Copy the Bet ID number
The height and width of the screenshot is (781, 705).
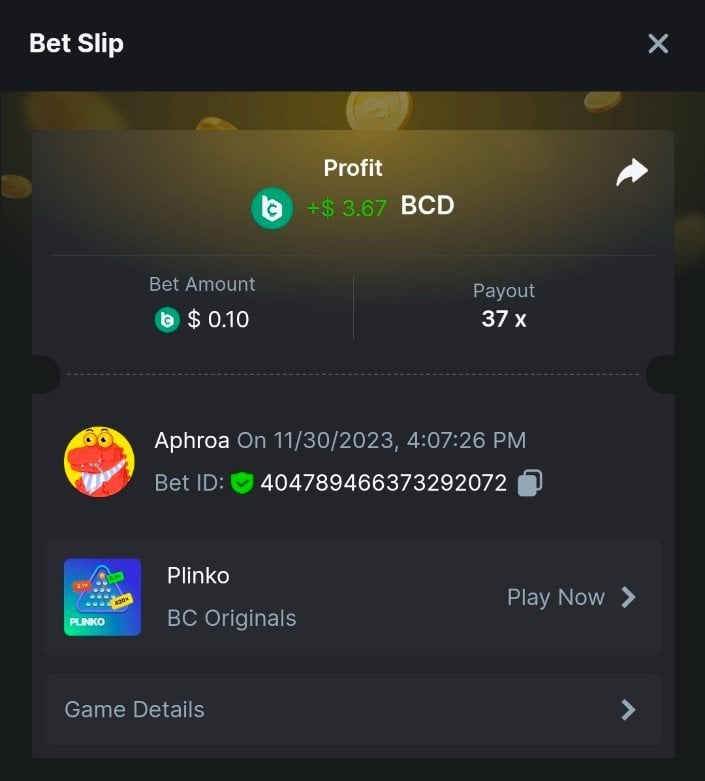pos(530,484)
